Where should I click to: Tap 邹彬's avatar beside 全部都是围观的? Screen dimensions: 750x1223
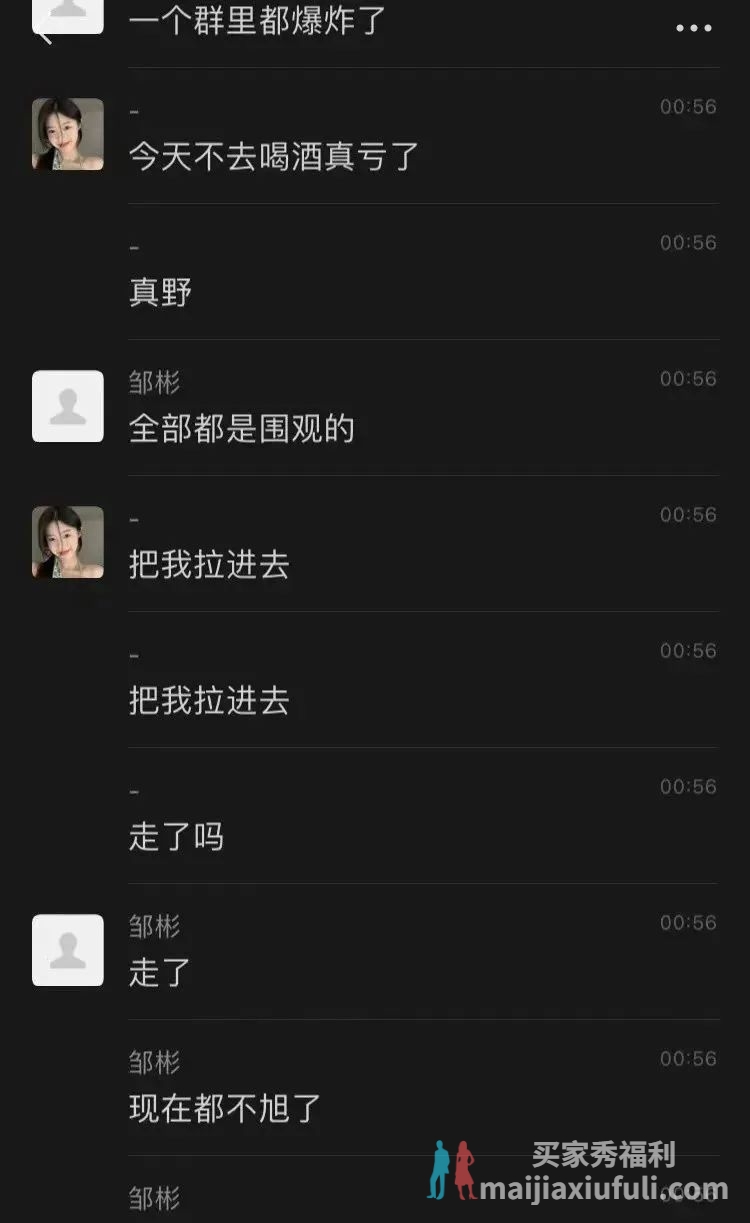(68, 406)
